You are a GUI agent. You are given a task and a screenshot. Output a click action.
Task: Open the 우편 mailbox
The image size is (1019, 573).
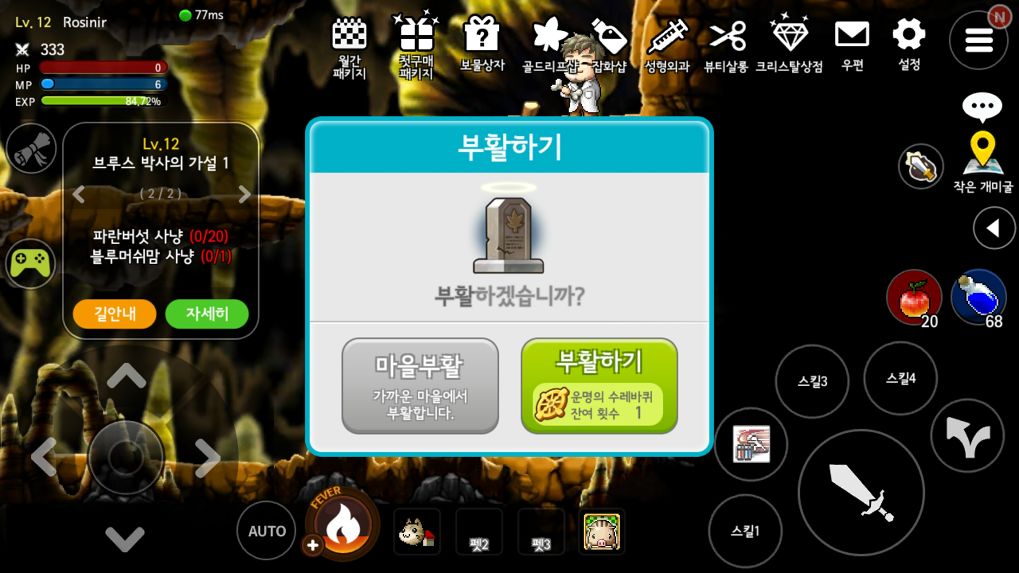(852, 43)
